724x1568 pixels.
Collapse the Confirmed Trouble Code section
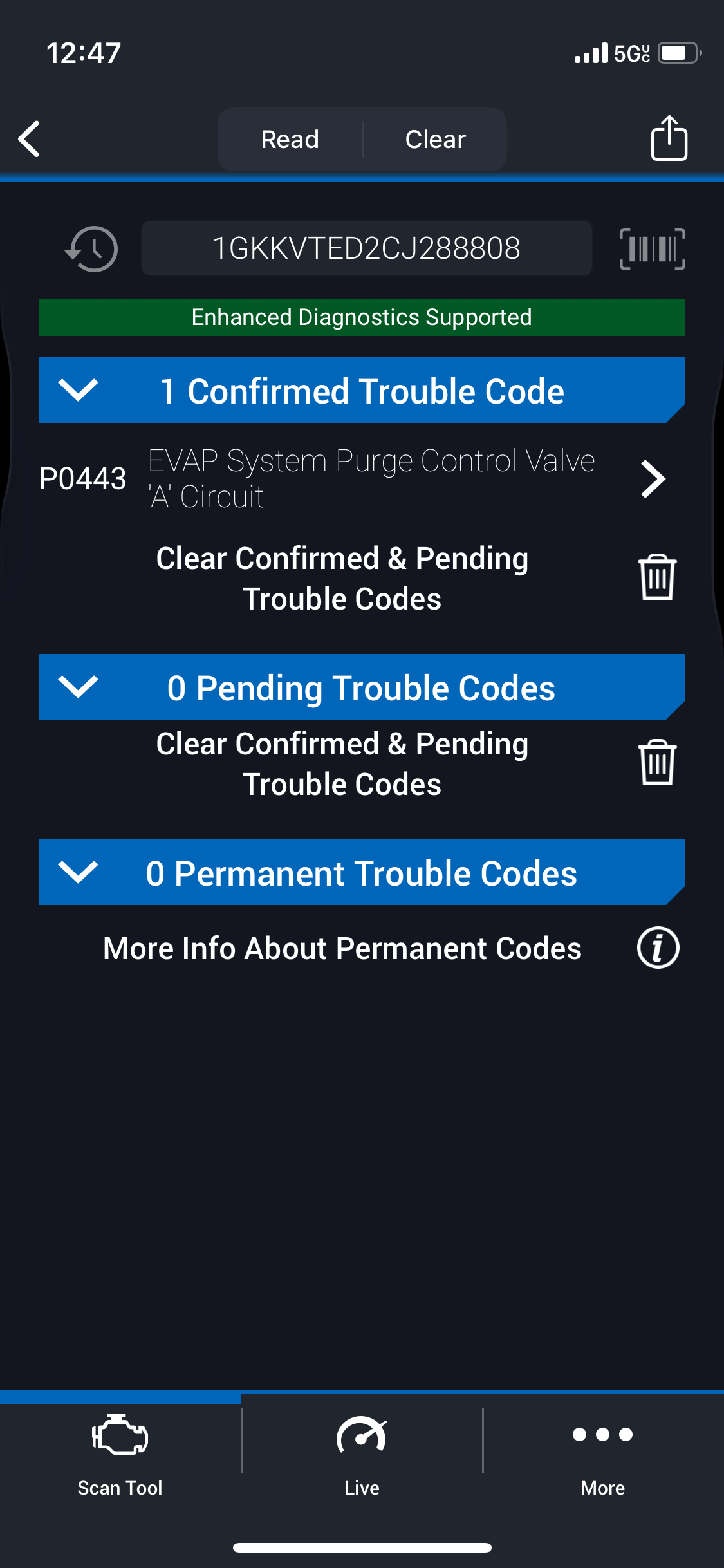tap(78, 390)
